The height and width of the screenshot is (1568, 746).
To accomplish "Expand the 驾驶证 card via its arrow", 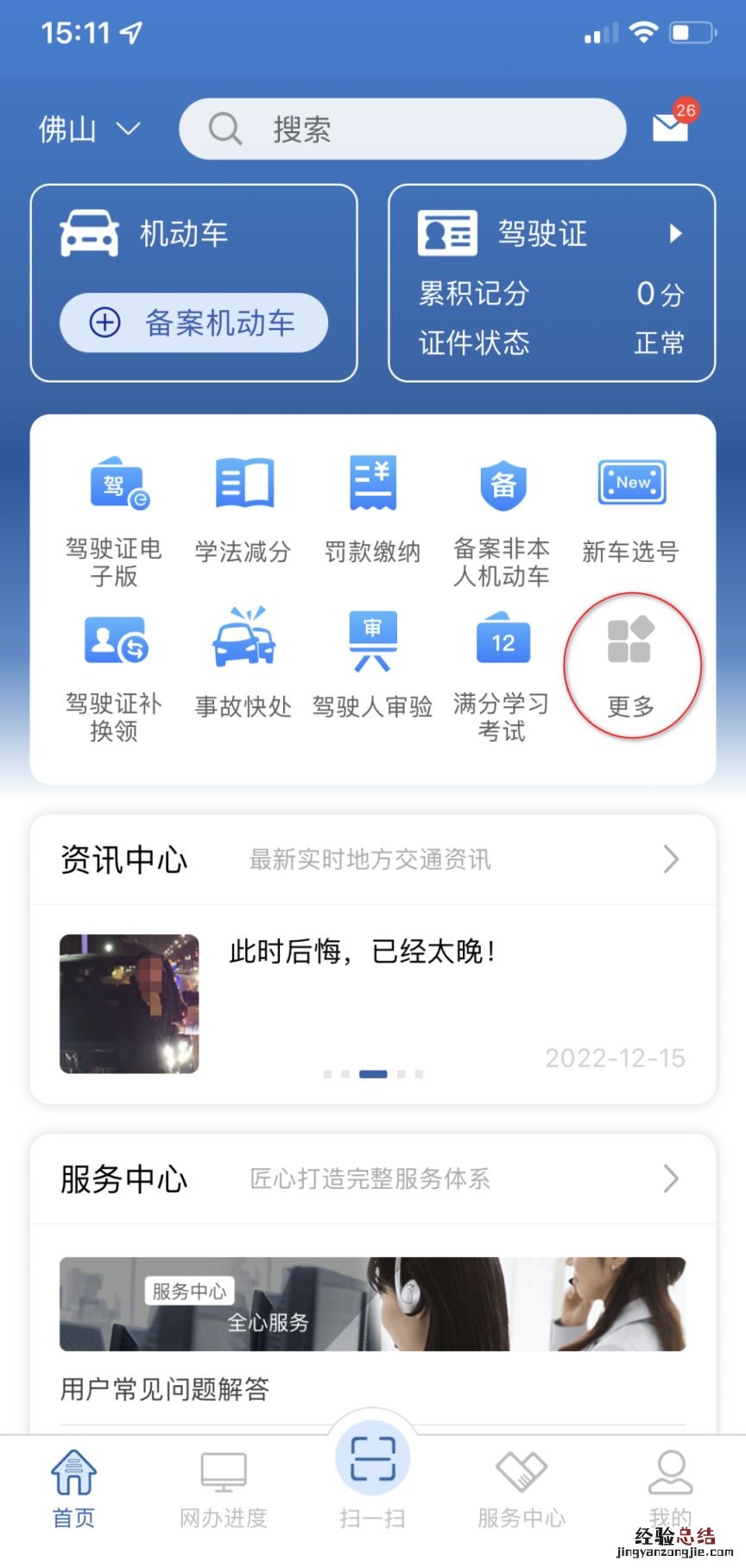I will coord(674,233).
